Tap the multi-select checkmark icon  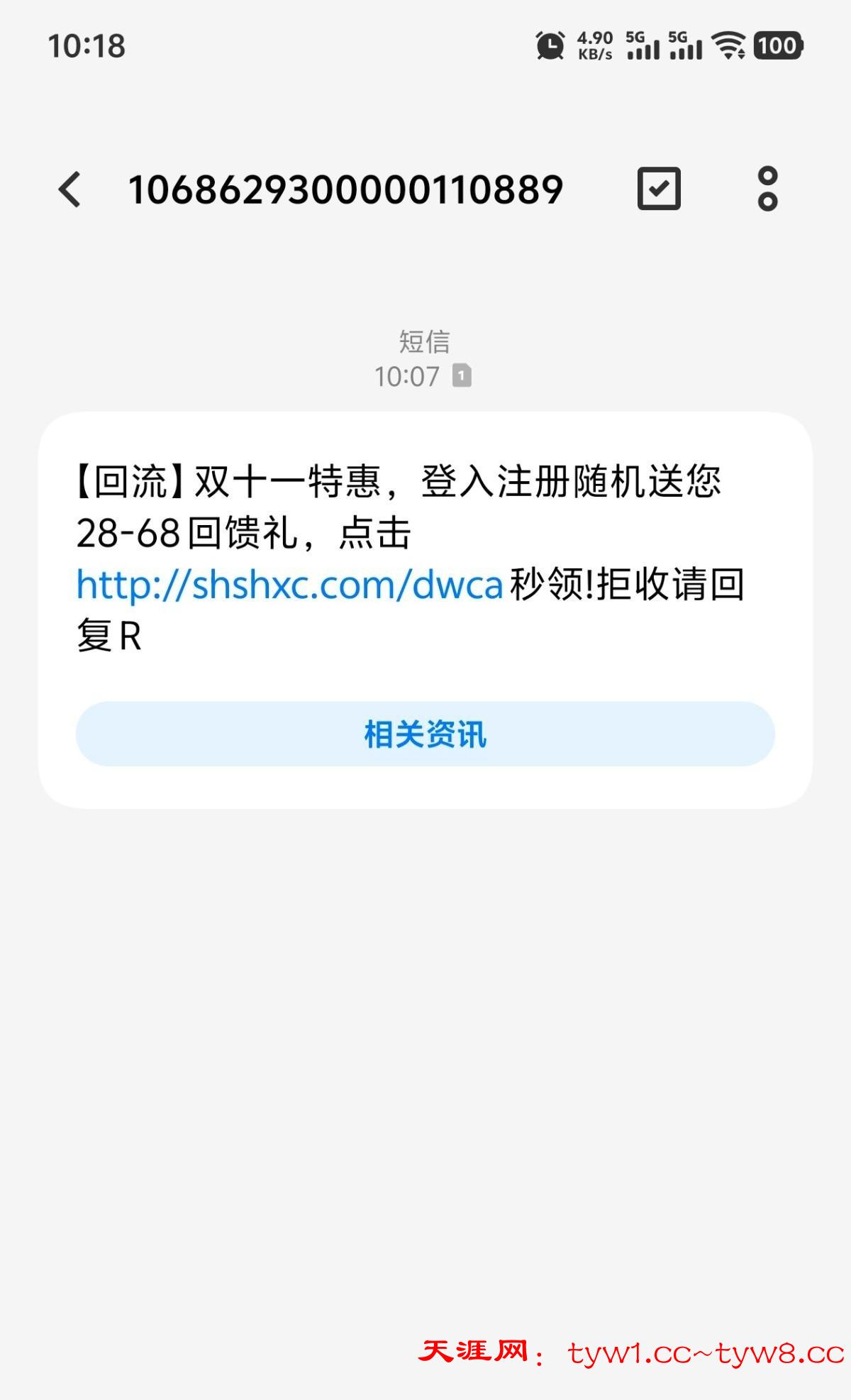pyautogui.click(x=659, y=189)
